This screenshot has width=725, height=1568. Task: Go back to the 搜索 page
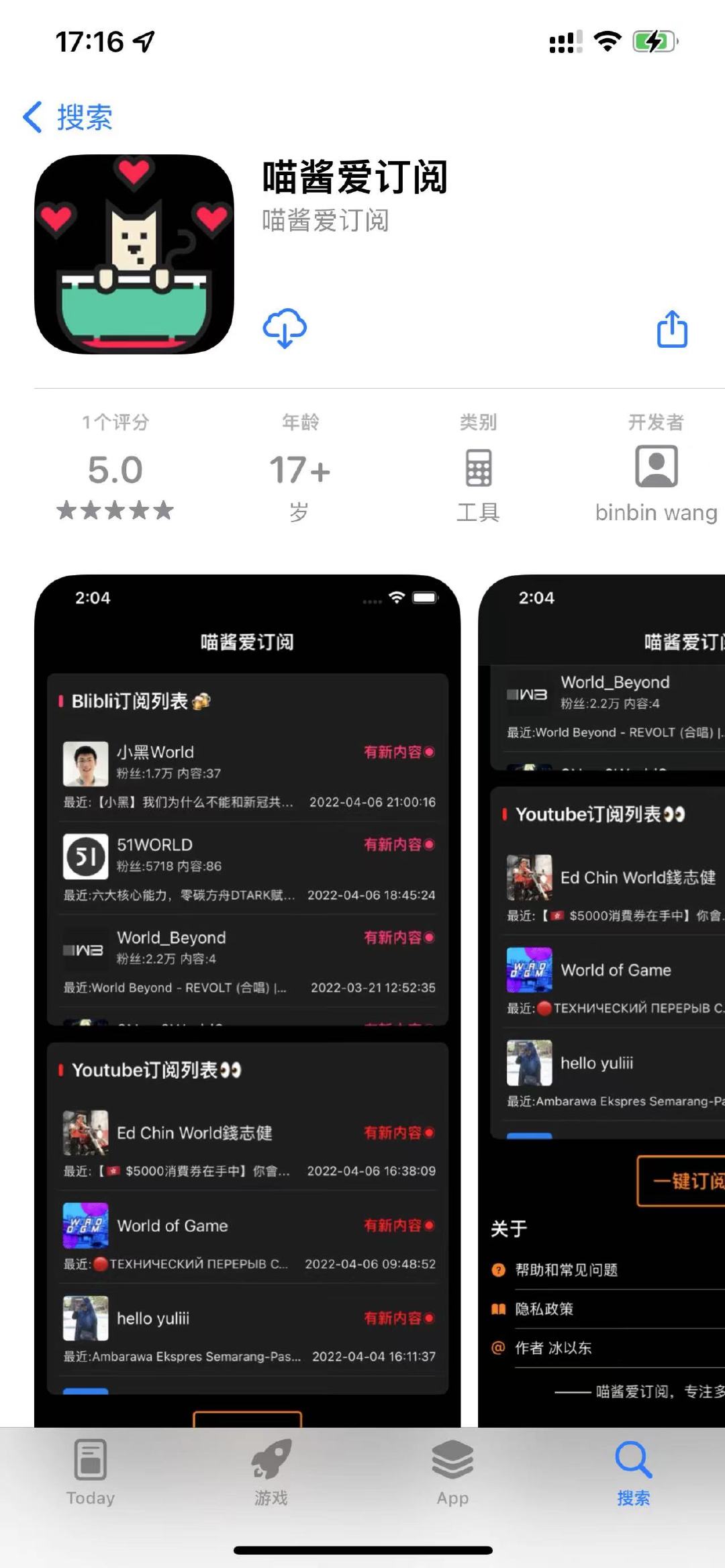pos(67,117)
